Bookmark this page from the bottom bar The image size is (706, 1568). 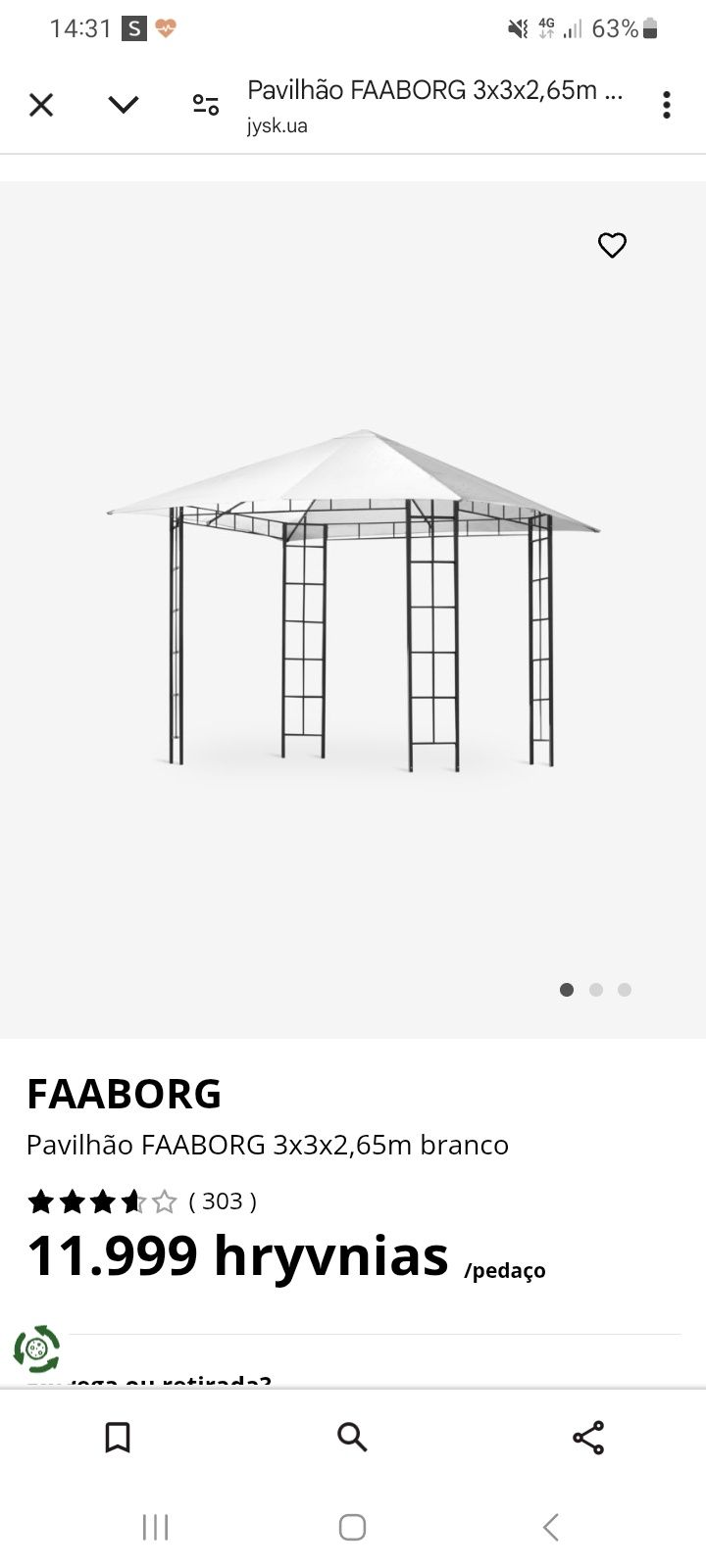tap(118, 1438)
